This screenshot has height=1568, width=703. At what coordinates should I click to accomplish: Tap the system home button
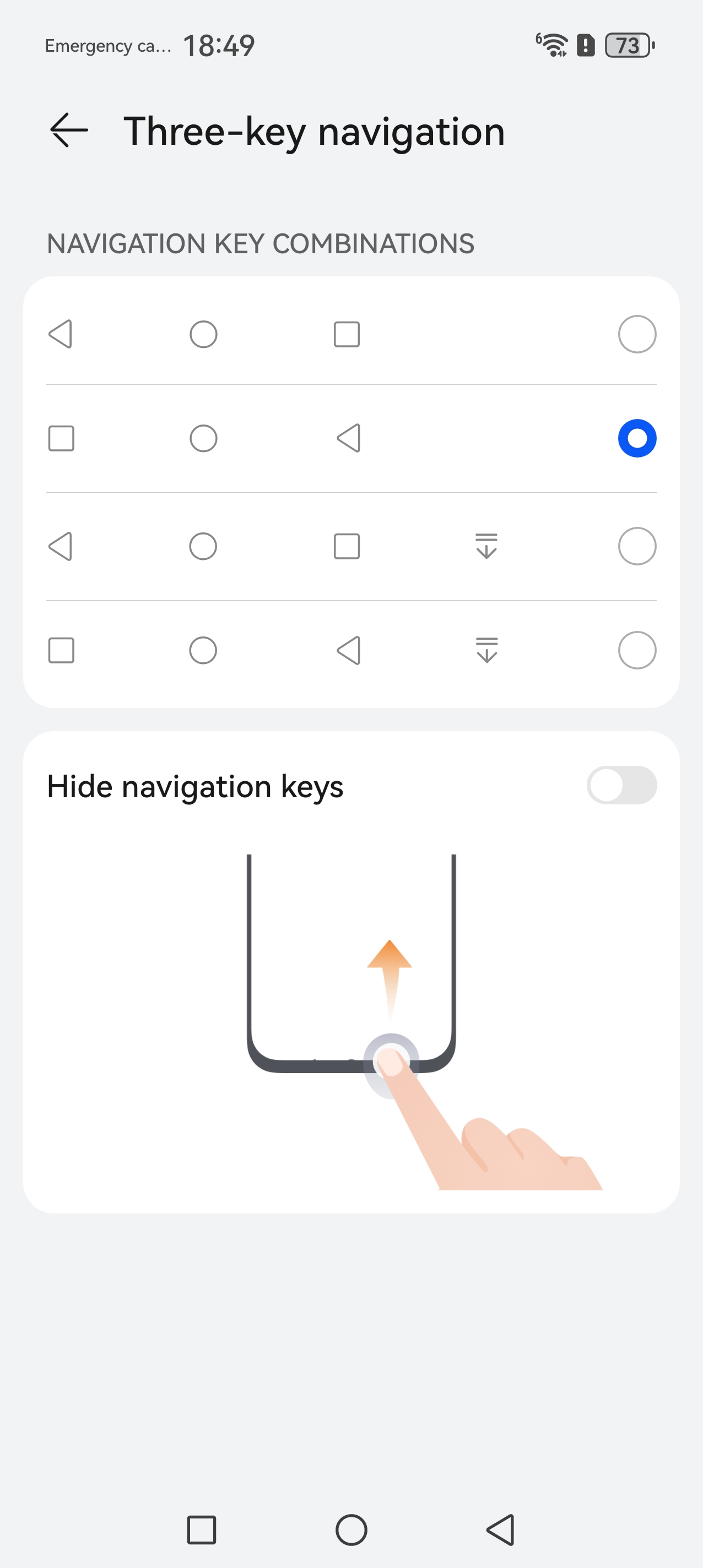click(351, 1529)
